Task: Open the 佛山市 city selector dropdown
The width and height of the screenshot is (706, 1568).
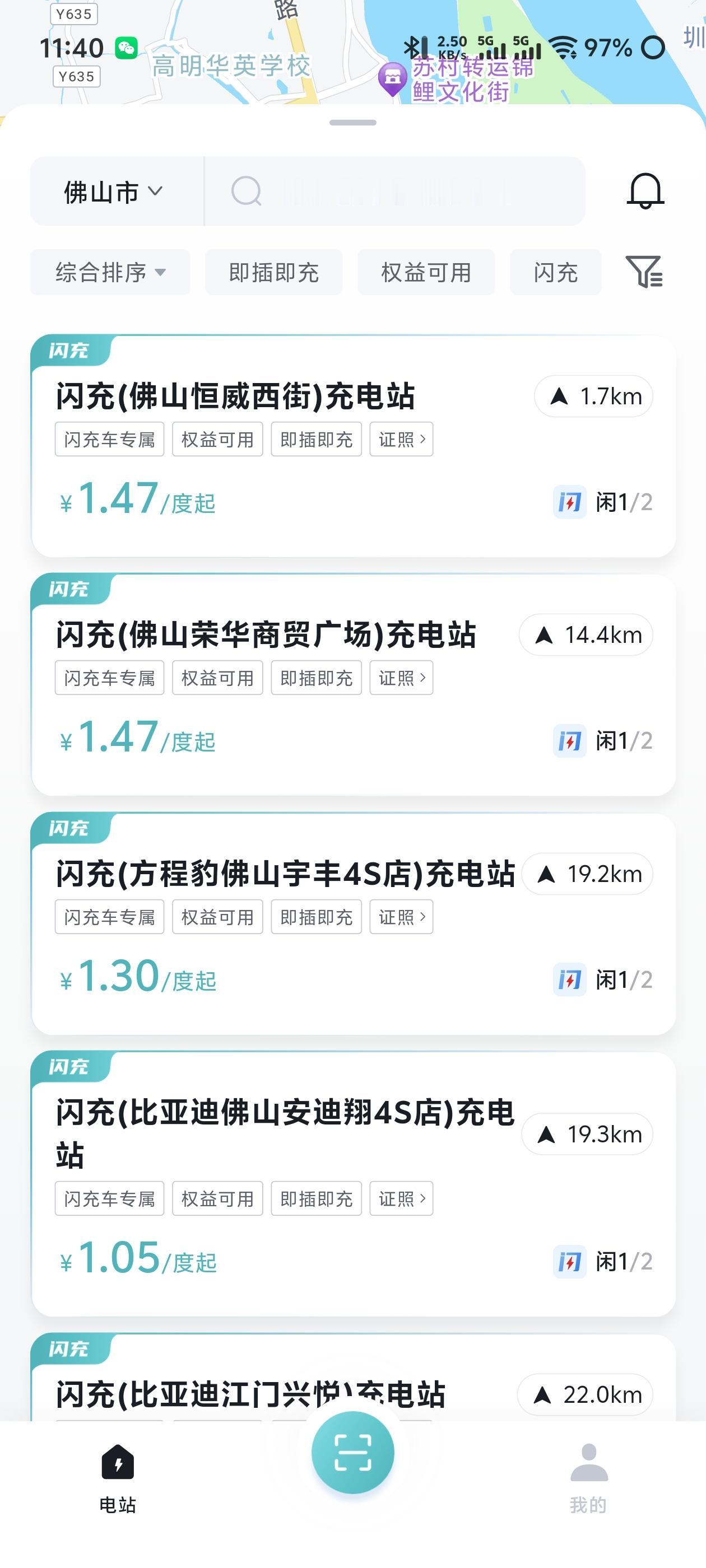Action: [110, 192]
